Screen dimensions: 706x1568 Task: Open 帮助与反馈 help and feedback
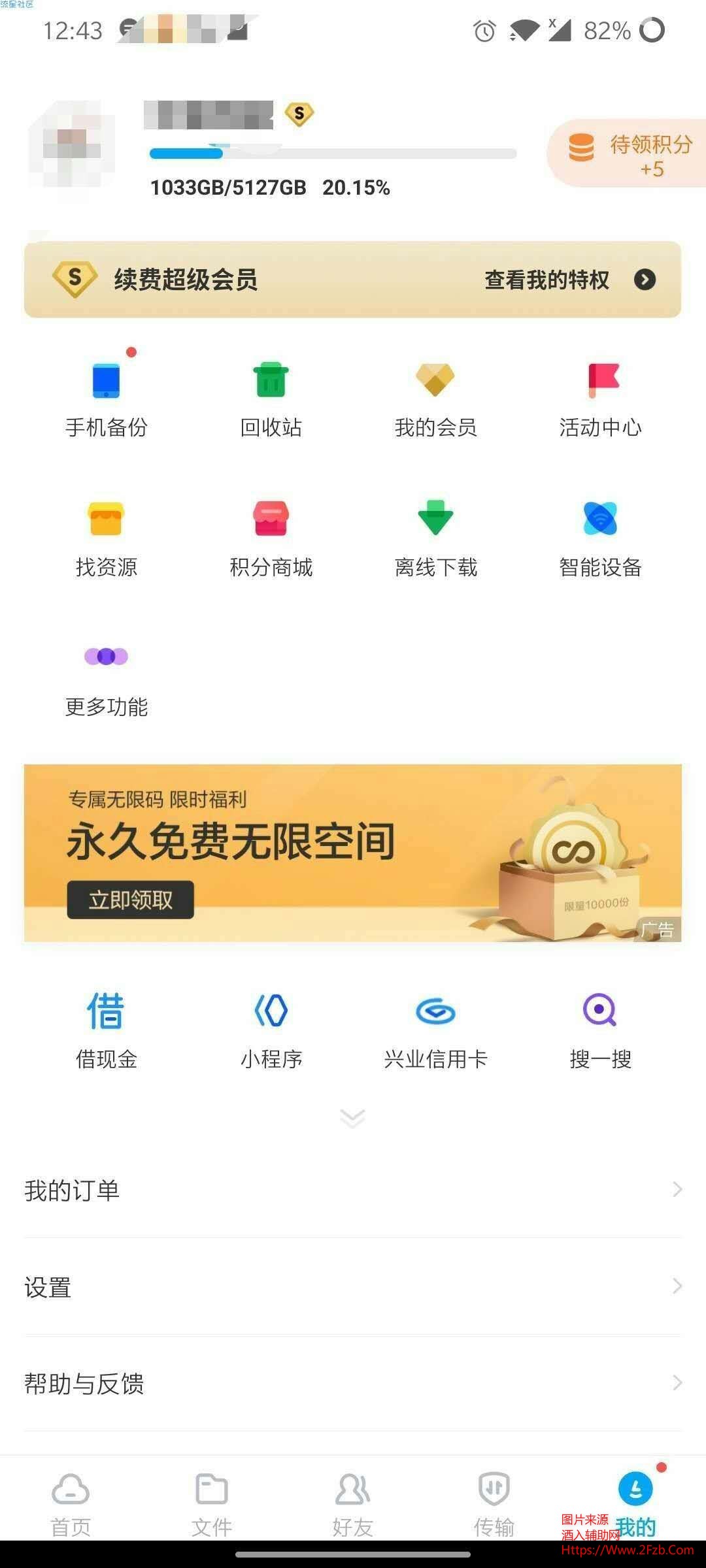(353, 1383)
